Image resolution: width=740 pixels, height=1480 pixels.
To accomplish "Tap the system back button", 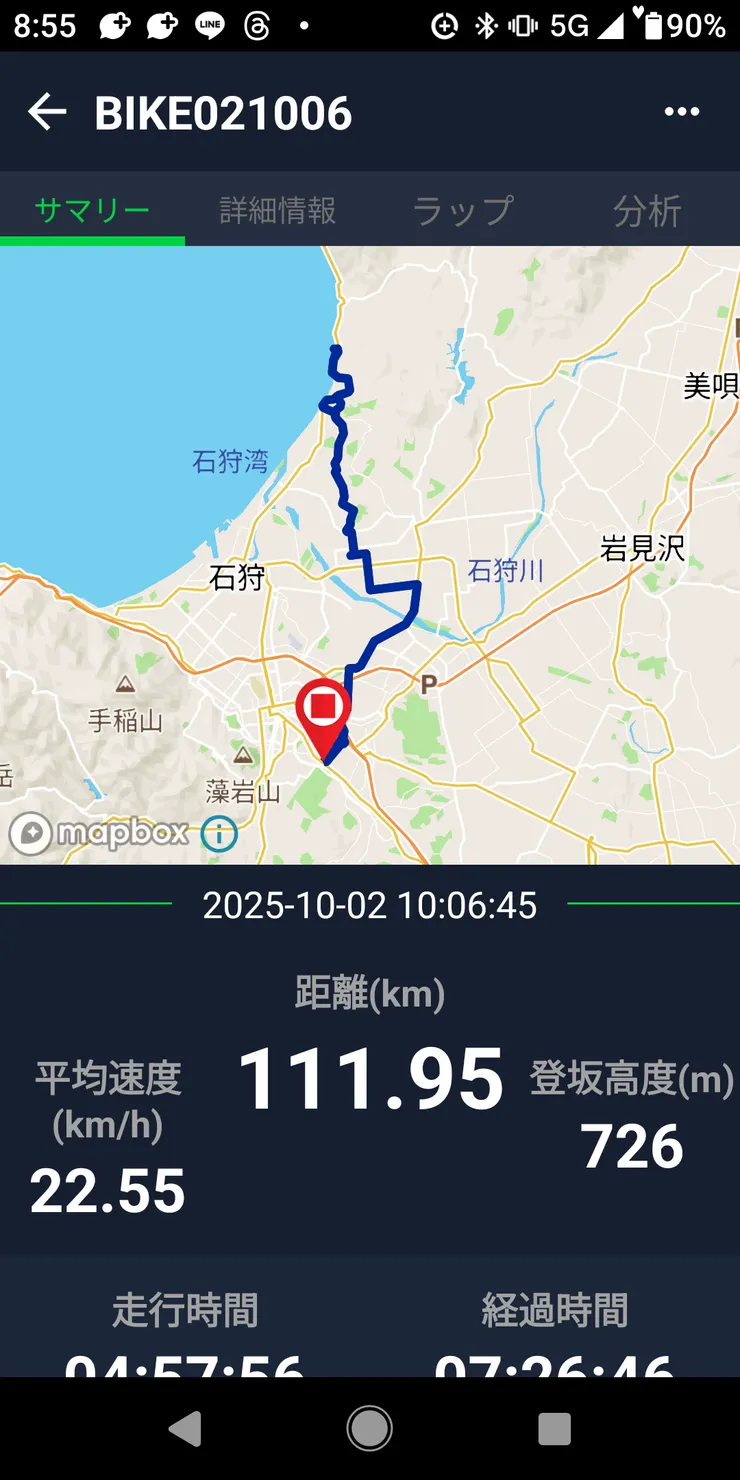I will click(185, 1429).
